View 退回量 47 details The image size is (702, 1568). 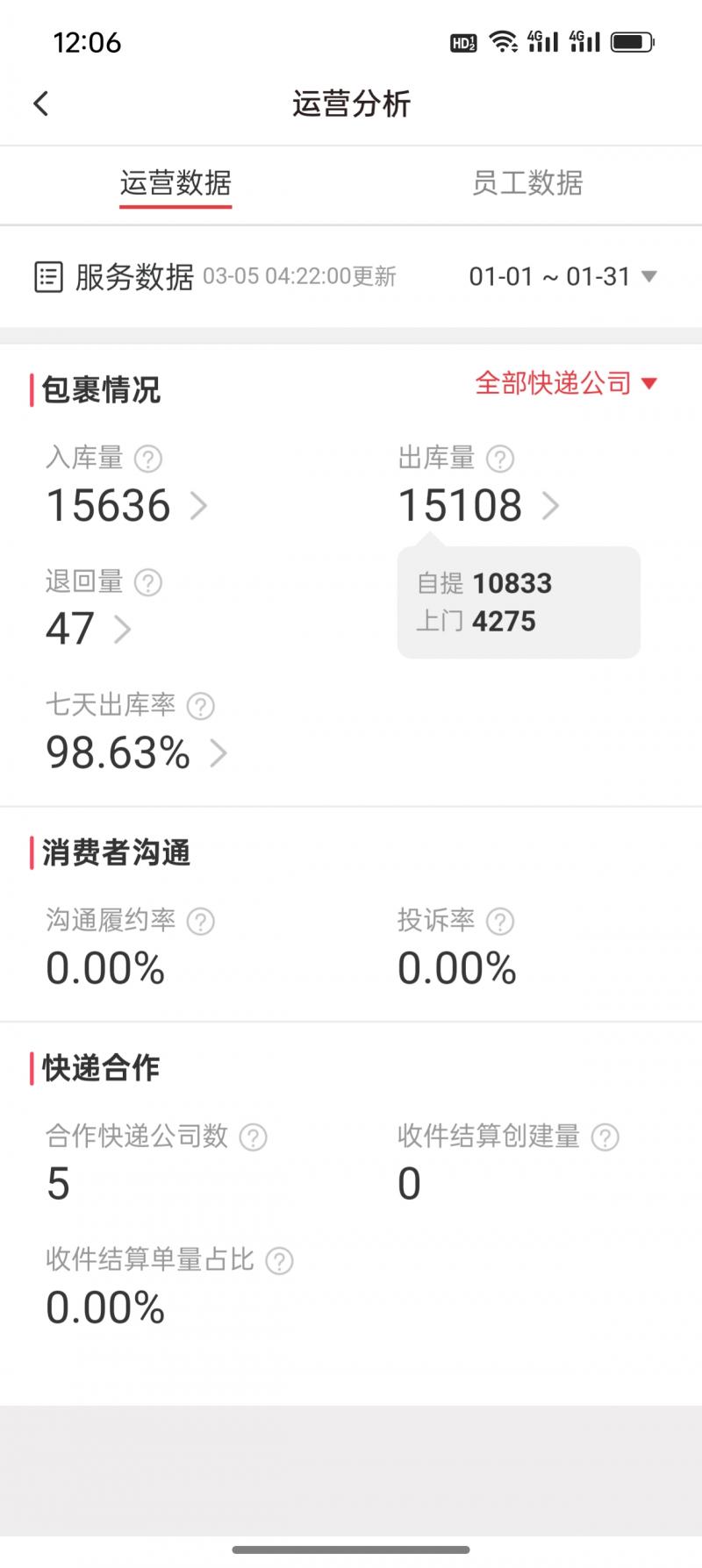tap(89, 629)
